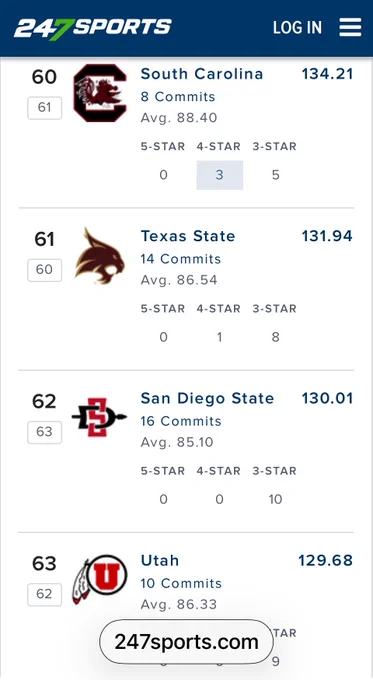View San Diego State's 16 Commits
Screen dimensions: 373x680
pyautogui.click(x=181, y=421)
